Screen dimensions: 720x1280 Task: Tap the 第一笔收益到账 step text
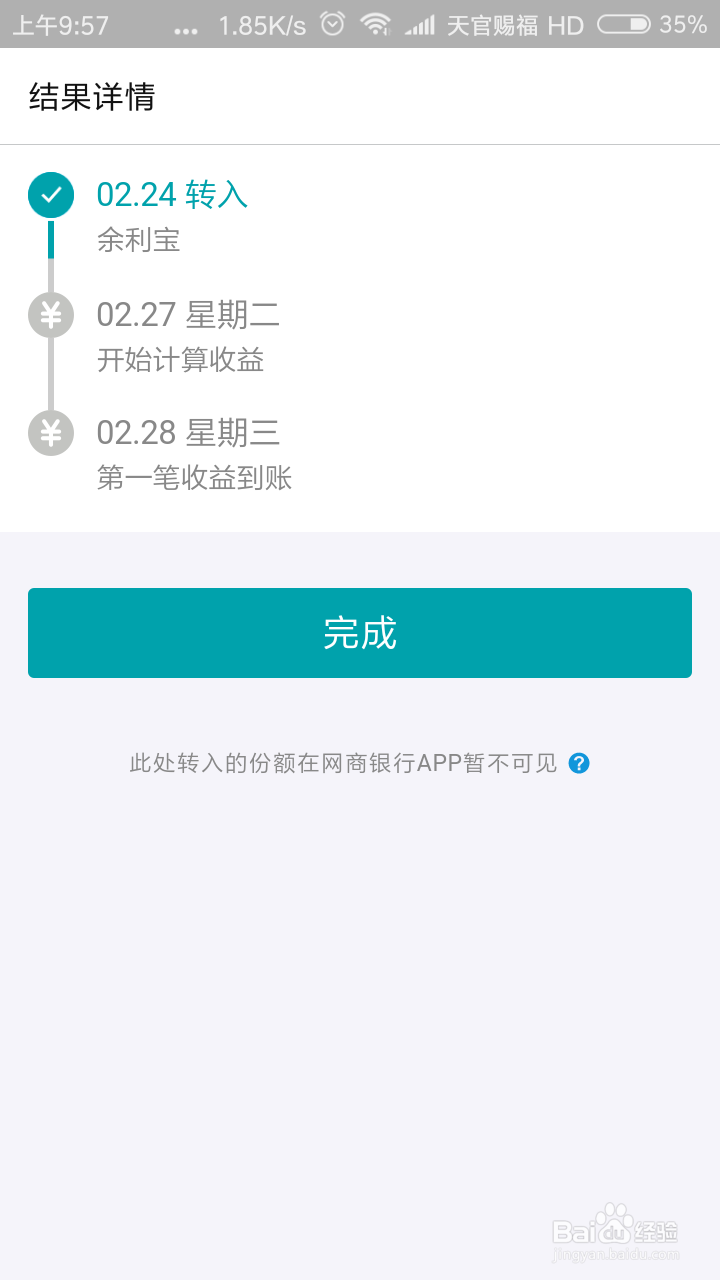click(x=195, y=478)
